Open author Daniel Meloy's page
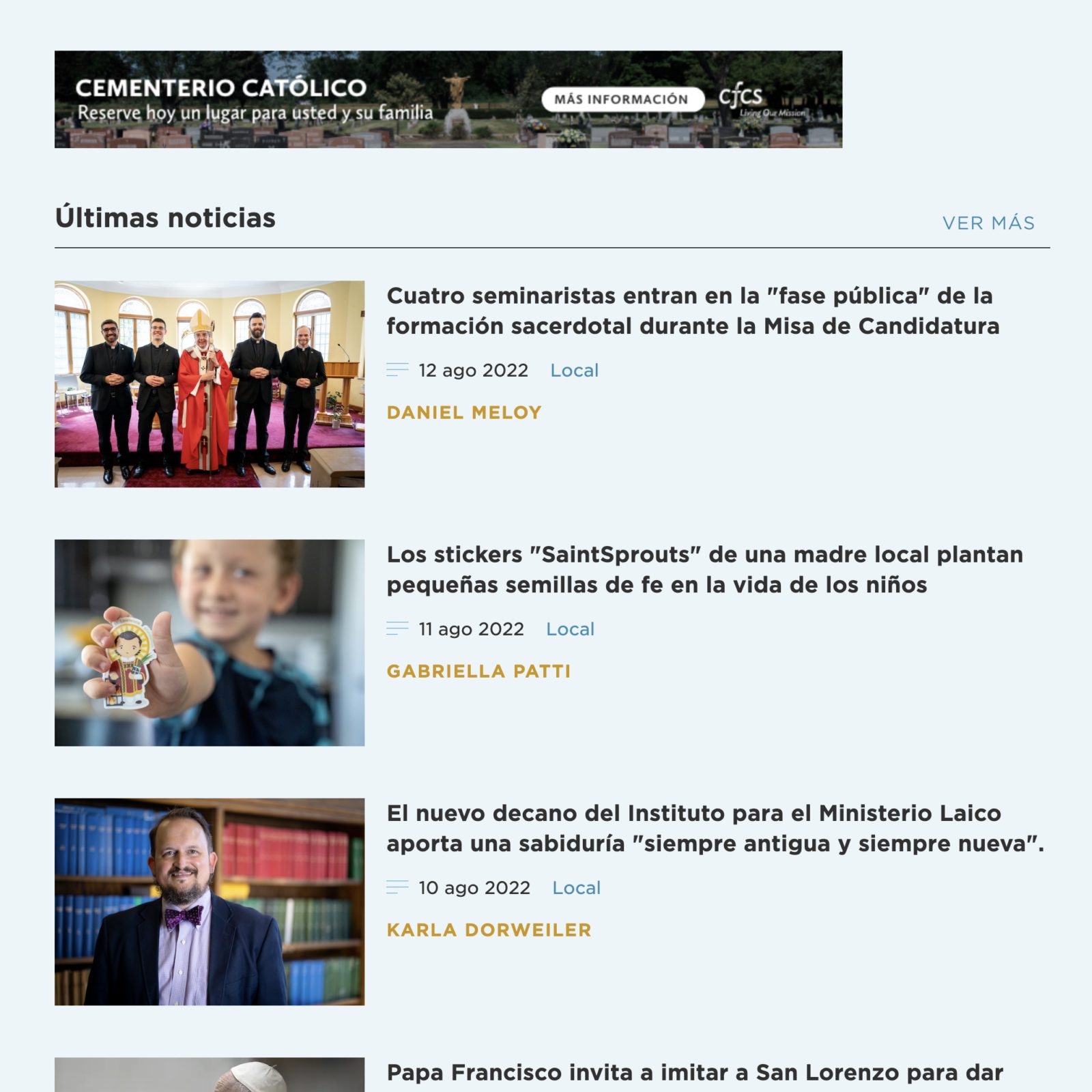This screenshot has width=1092, height=1092. click(463, 412)
